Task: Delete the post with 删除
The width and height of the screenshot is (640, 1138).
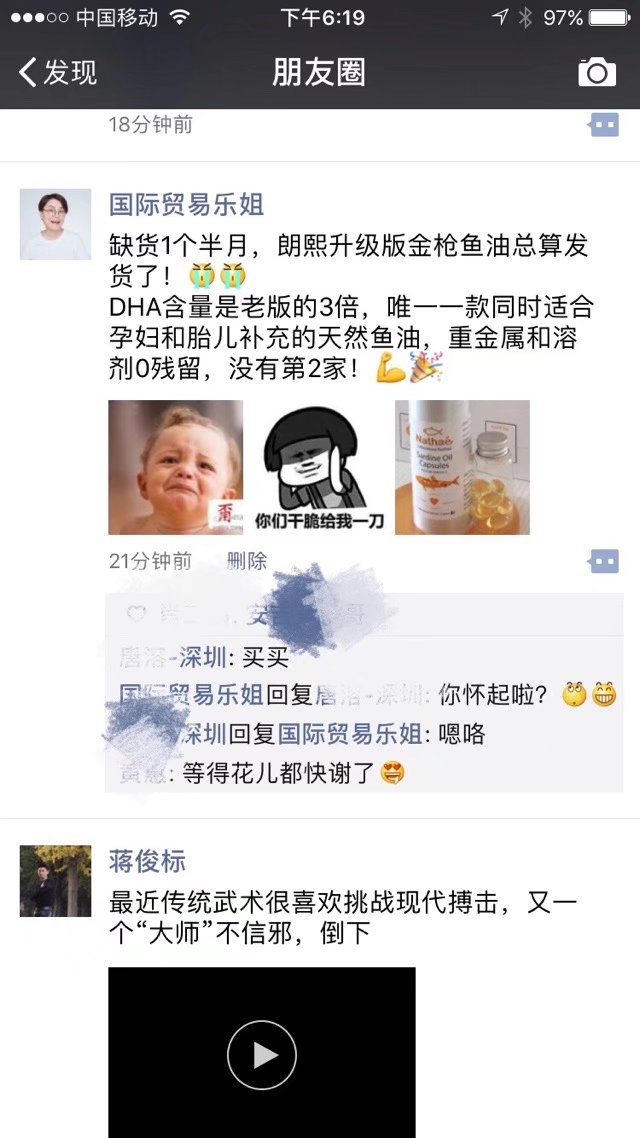Action: click(x=247, y=561)
